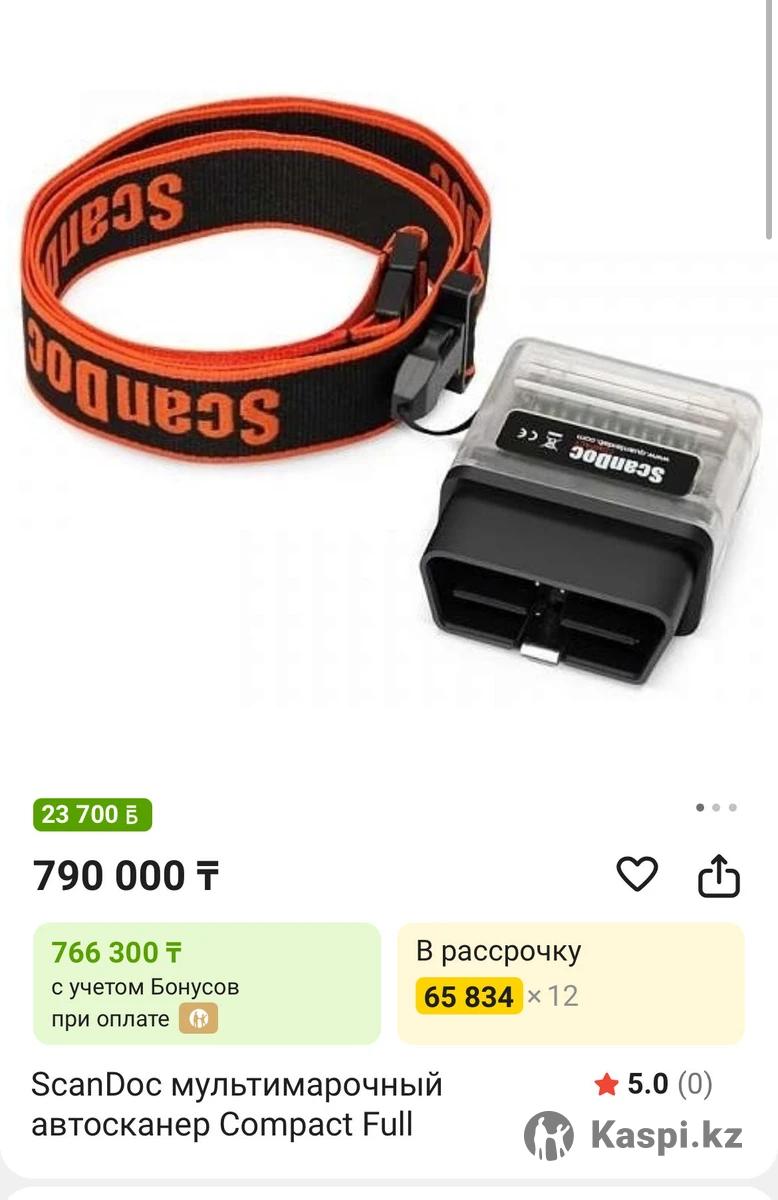Open the 5.0 star rating reviews
This screenshot has width=778, height=1200.
coord(653,1084)
